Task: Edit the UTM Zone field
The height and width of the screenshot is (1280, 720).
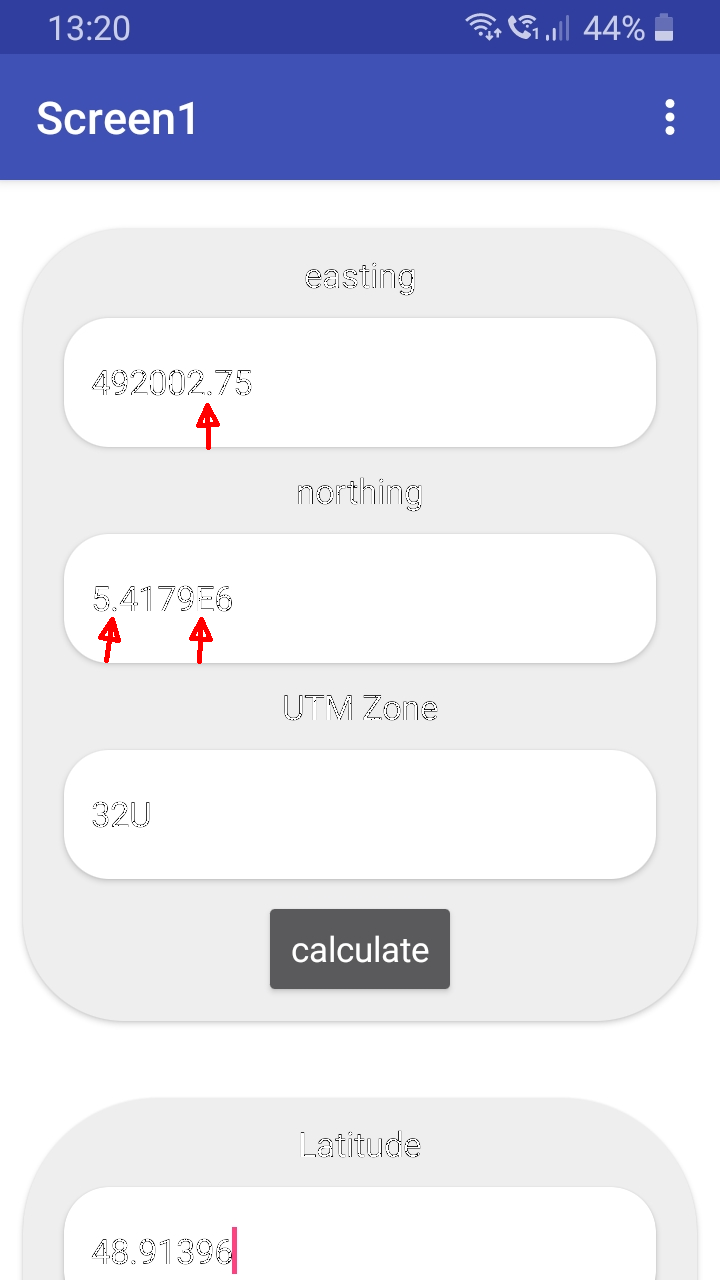Action: [360, 814]
